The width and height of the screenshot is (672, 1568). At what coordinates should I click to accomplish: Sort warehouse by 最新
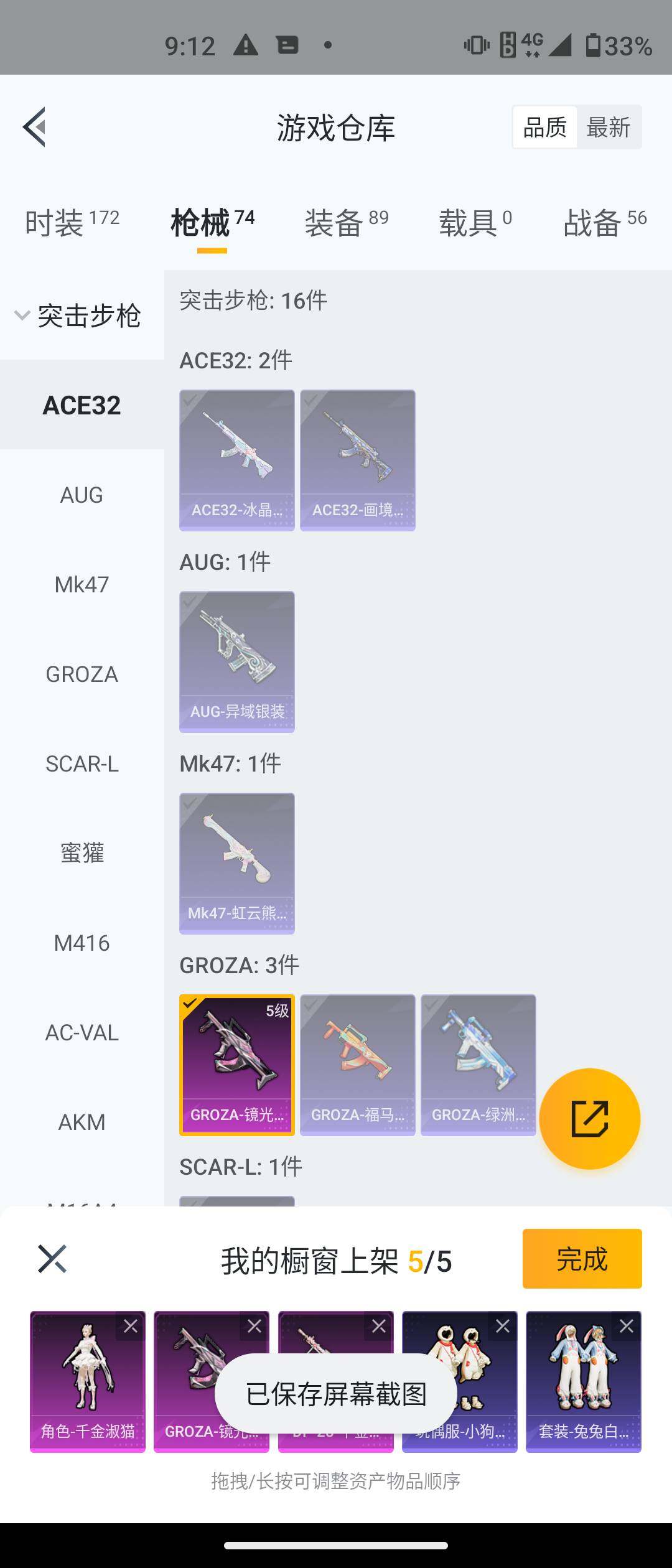[608, 128]
